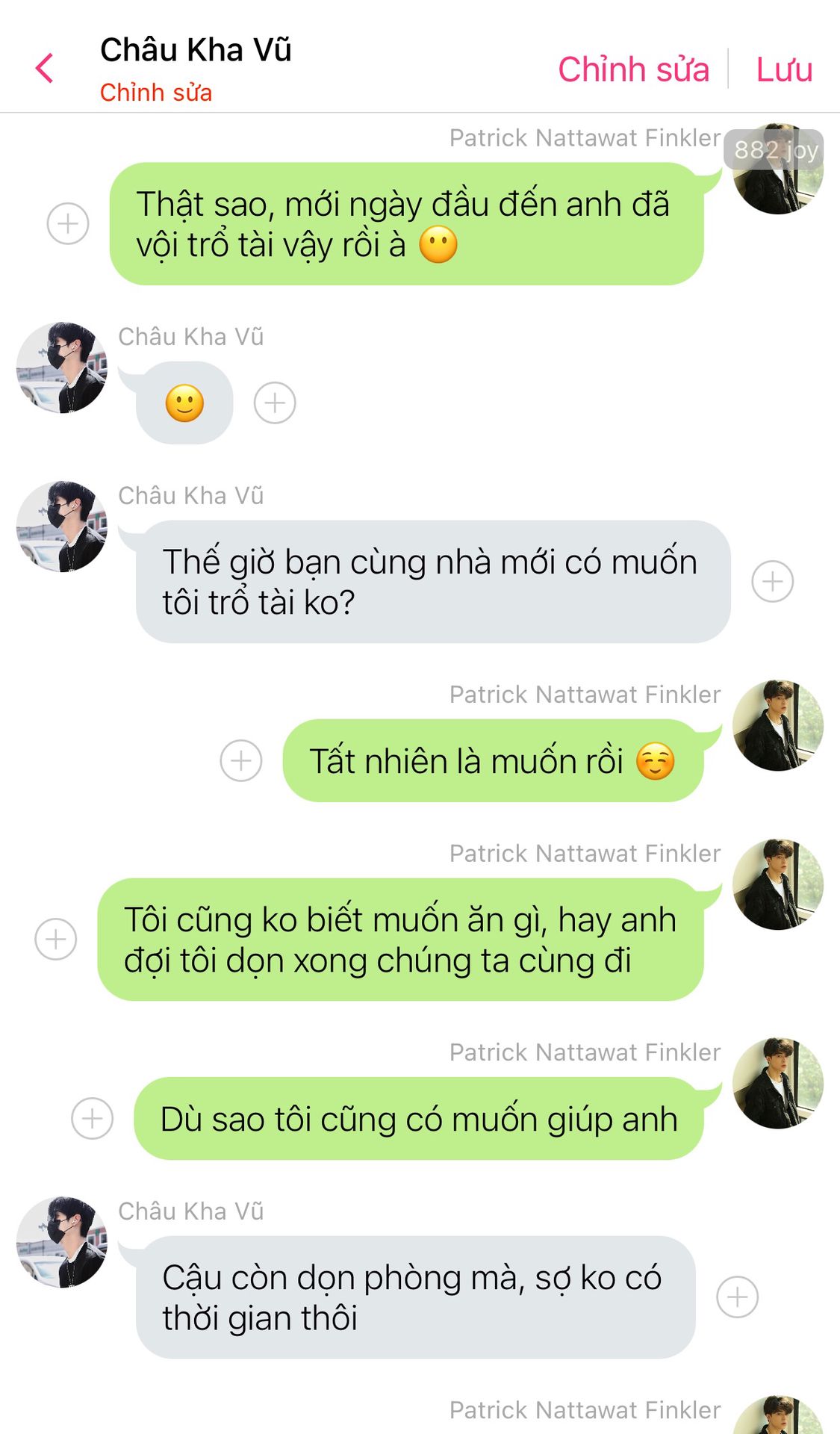Select the message "Dù sao tôi cũng có muốn giúp anh"

point(418,1118)
